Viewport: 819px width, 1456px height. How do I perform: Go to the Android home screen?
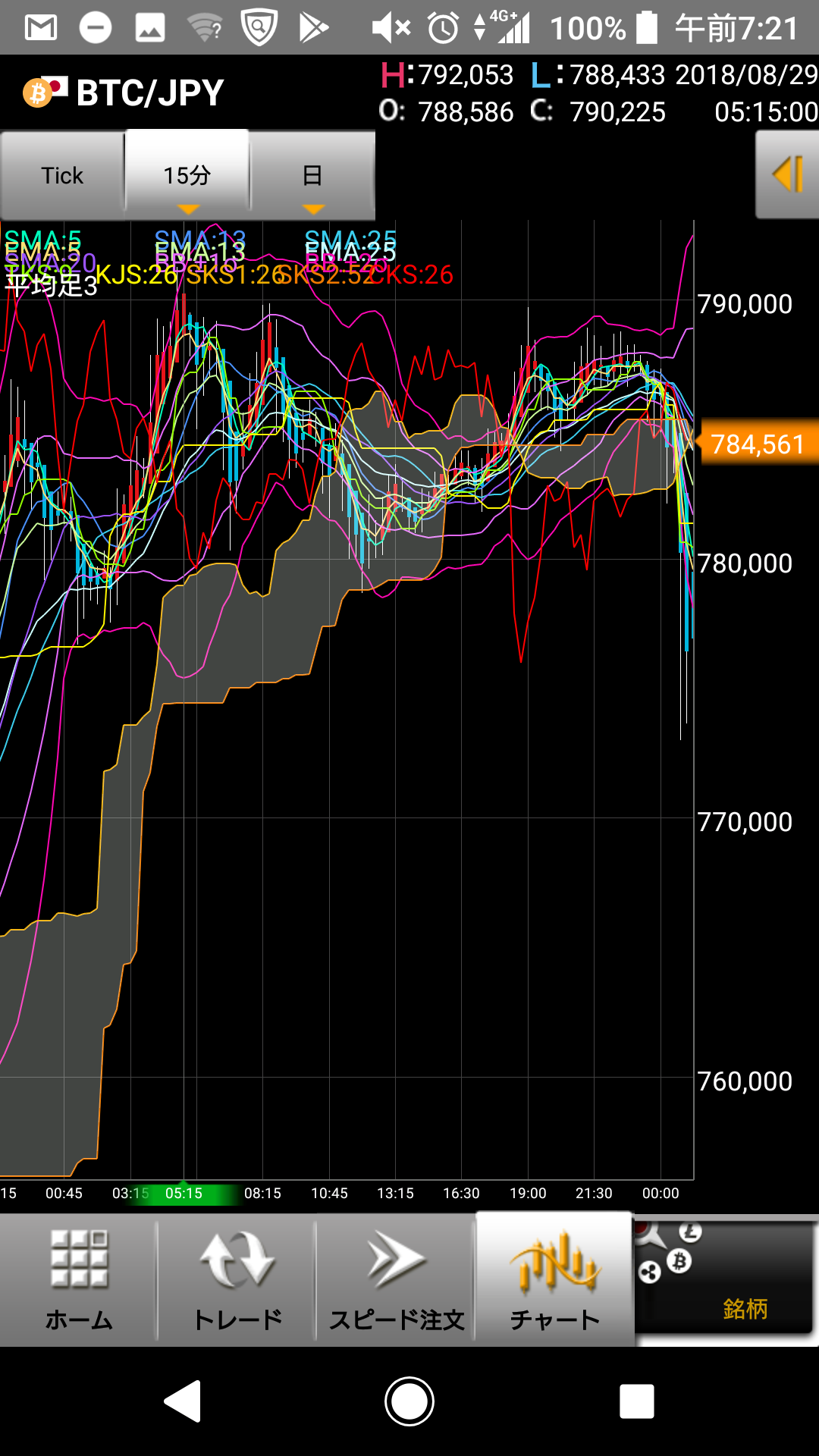pos(409,1401)
